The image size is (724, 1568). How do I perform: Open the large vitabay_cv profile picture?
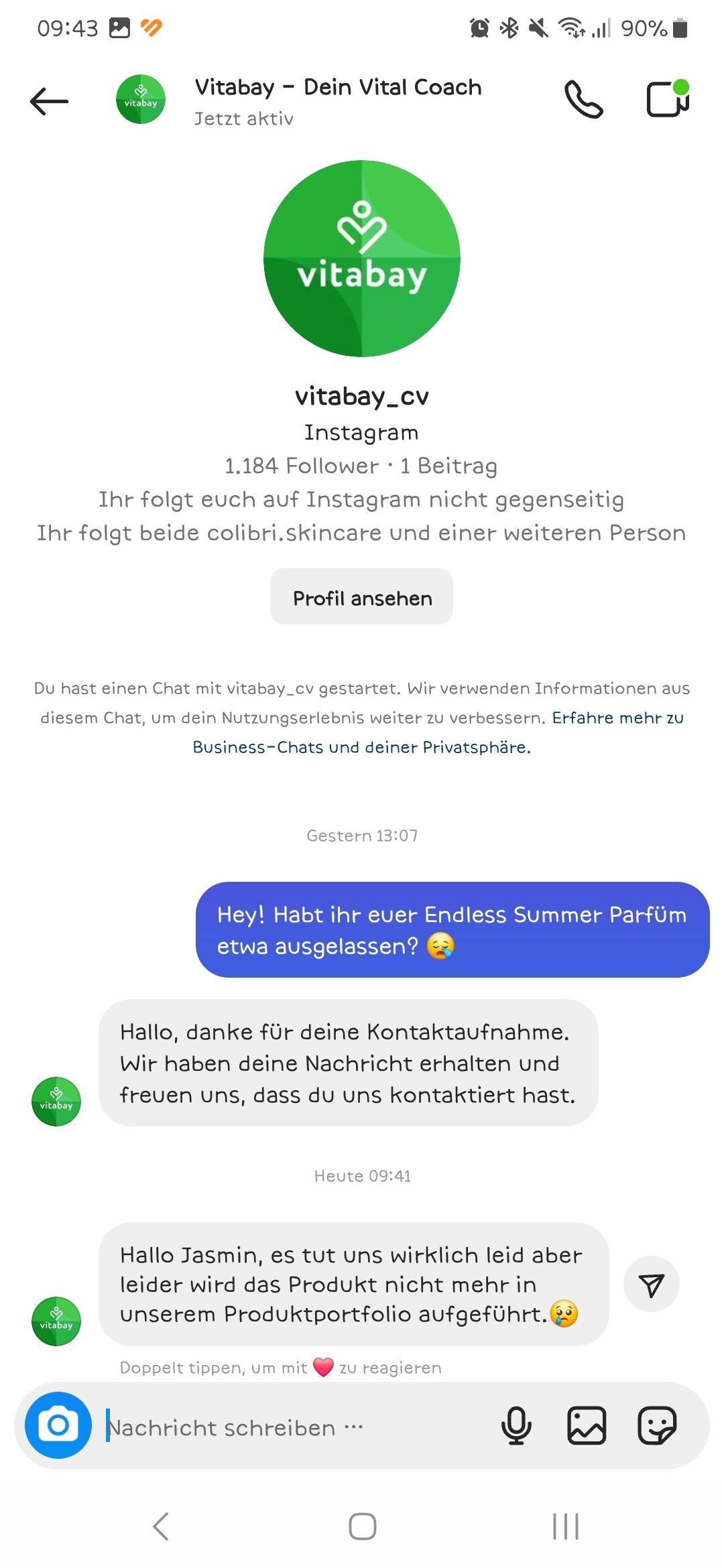pos(361,259)
